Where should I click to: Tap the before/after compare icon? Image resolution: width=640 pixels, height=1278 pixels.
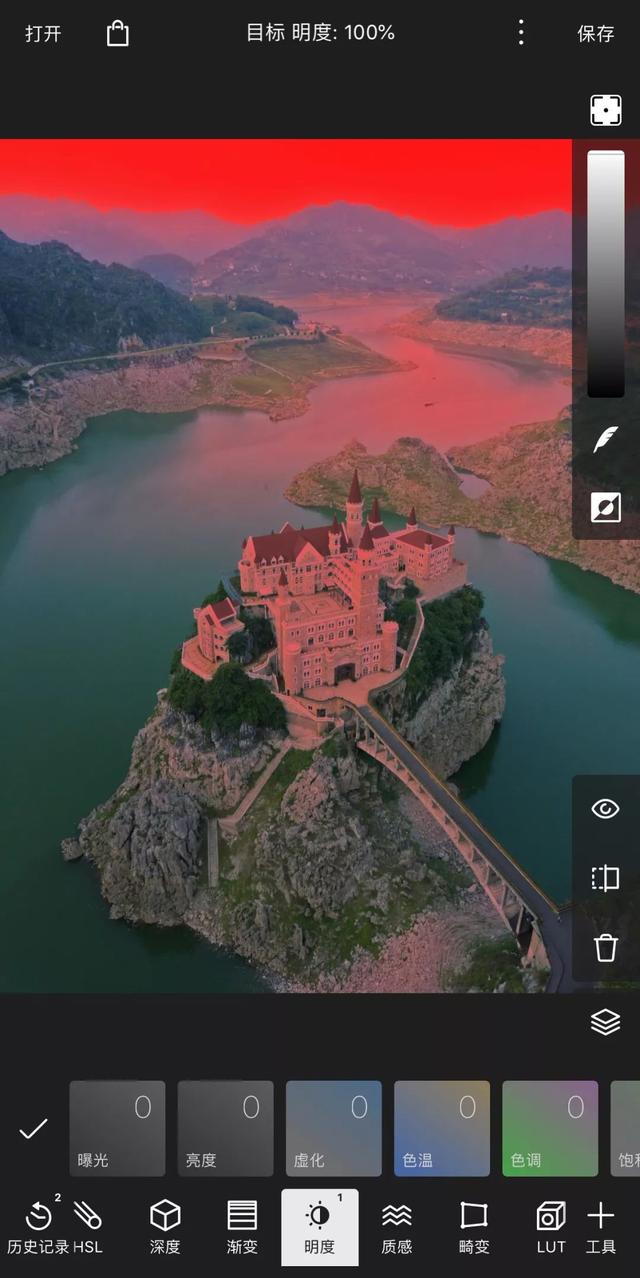(605, 878)
